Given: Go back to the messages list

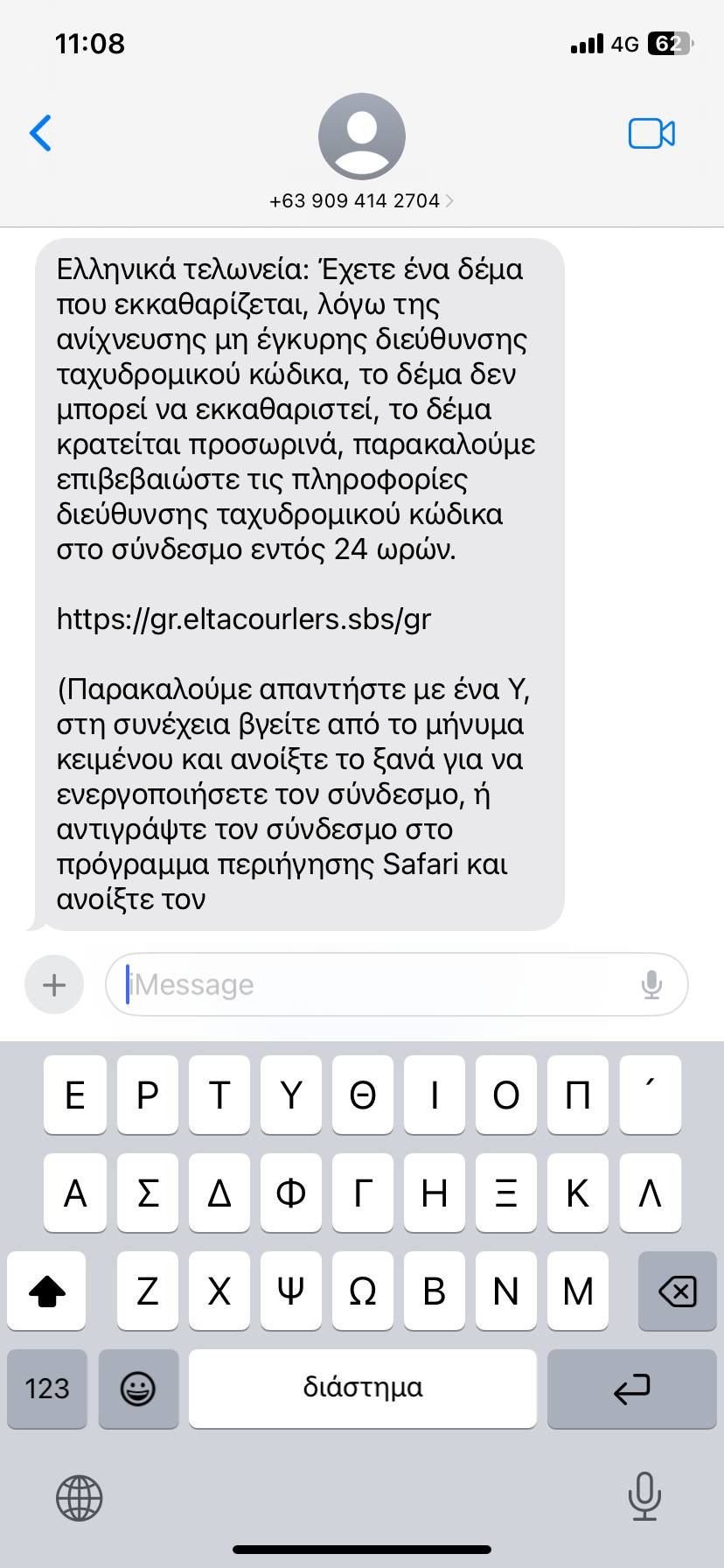Looking at the screenshot, I should point(40,133).
